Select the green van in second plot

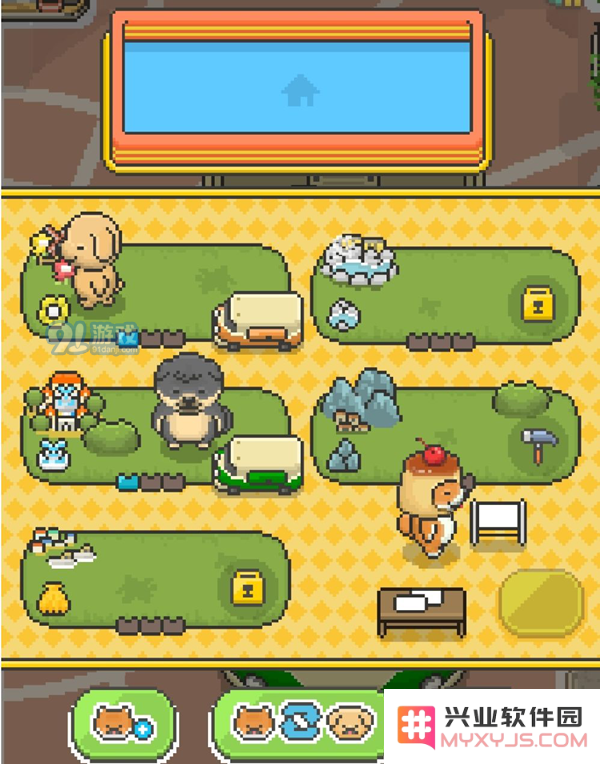(x=258, y=465)
